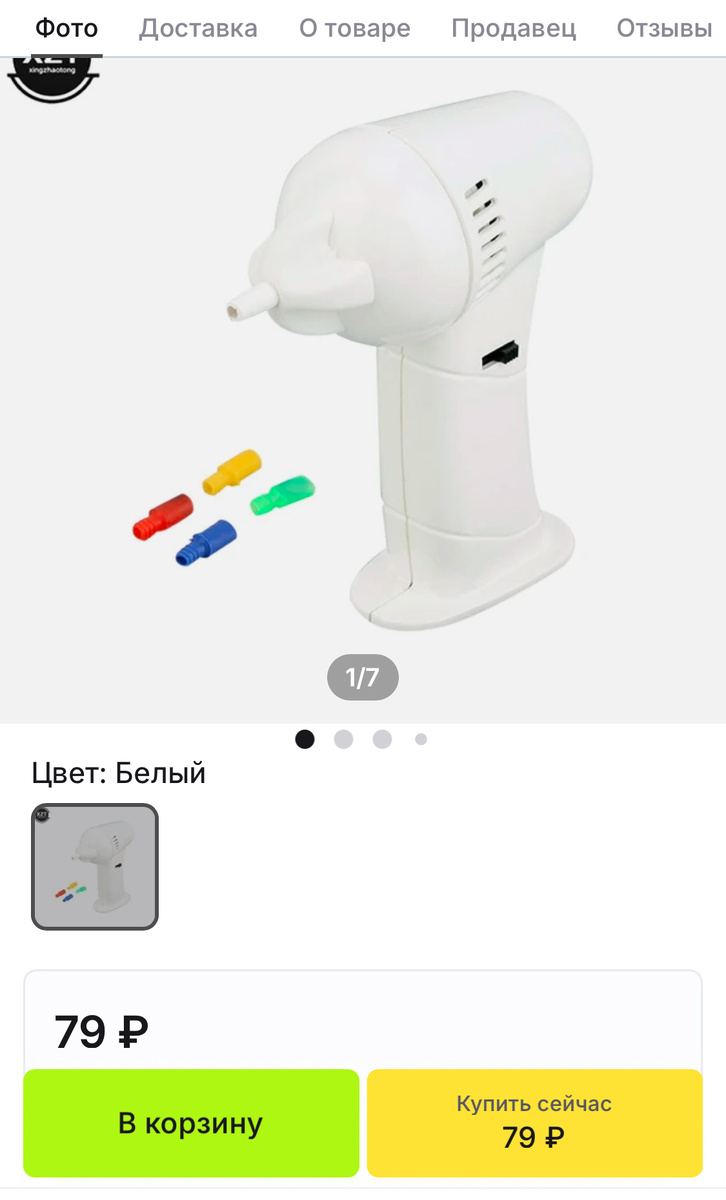Switch to the Доставка tab
This screenshot has height=1200, width=726.
tap(198, 28)
